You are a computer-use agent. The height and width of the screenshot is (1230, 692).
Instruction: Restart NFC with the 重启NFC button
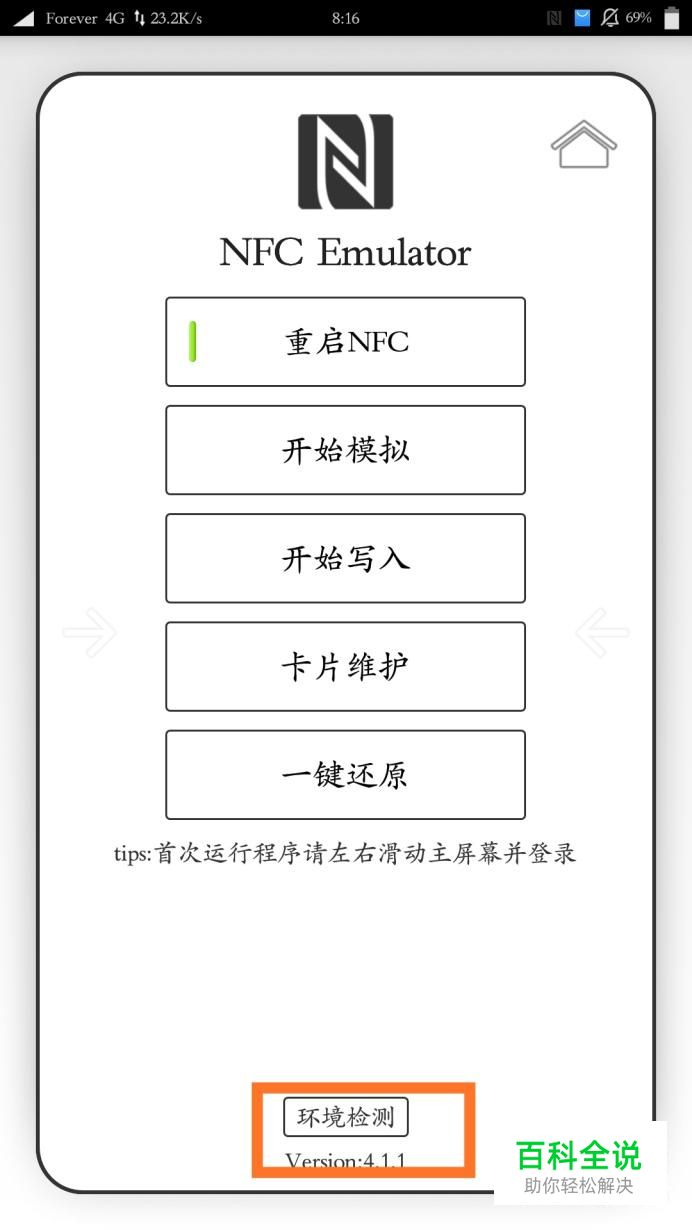pyautogui.click(x=345, y=342)
